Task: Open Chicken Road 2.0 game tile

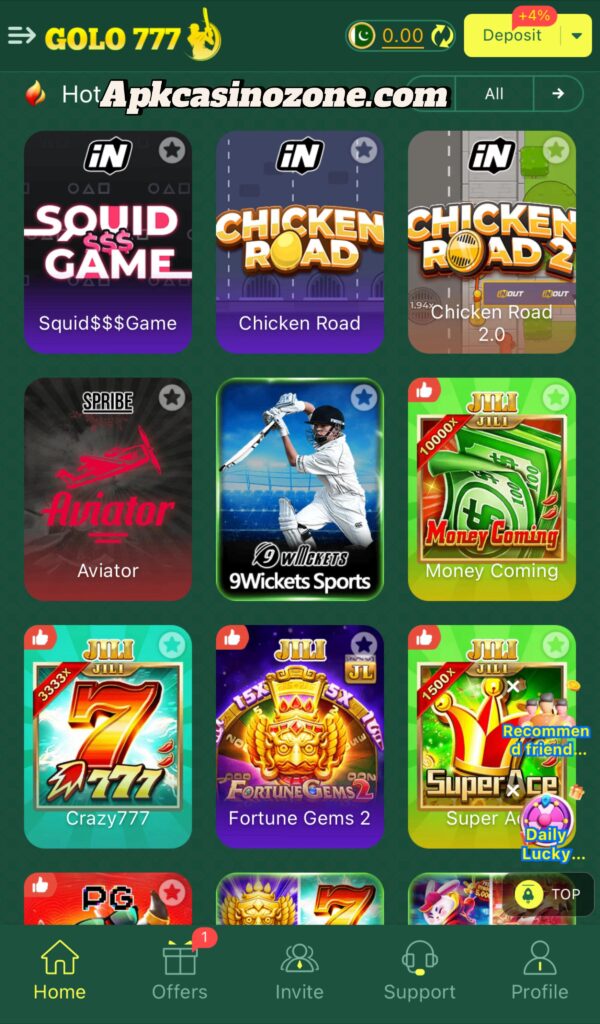Action: point(491,241)
